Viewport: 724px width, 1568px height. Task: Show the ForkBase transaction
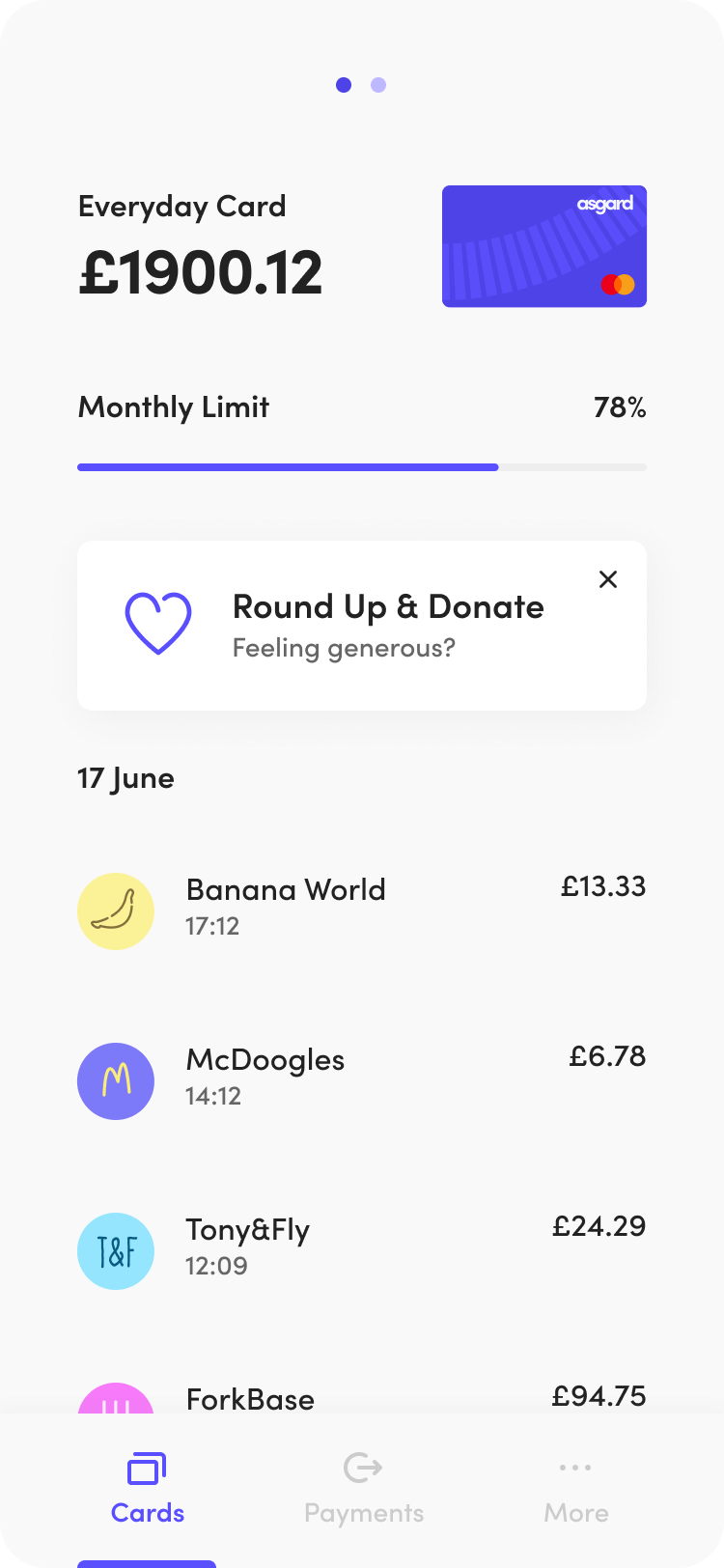(362, 1398)
